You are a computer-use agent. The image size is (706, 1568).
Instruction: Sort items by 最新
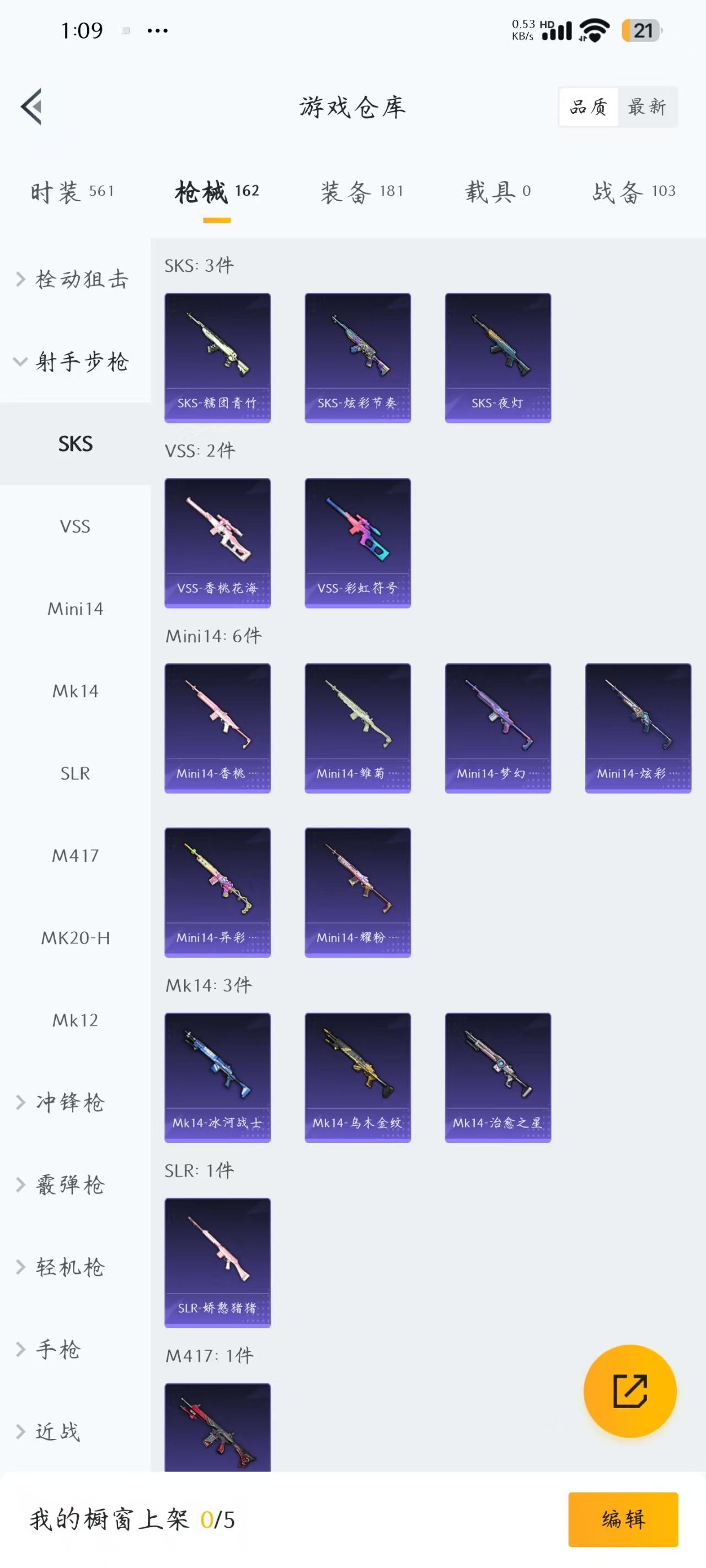pos(647,107)
